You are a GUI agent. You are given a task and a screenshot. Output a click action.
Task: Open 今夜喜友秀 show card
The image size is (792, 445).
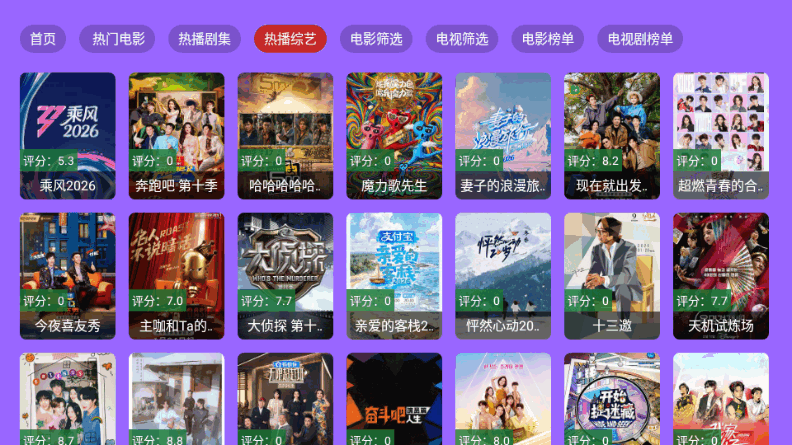[68, 276]
